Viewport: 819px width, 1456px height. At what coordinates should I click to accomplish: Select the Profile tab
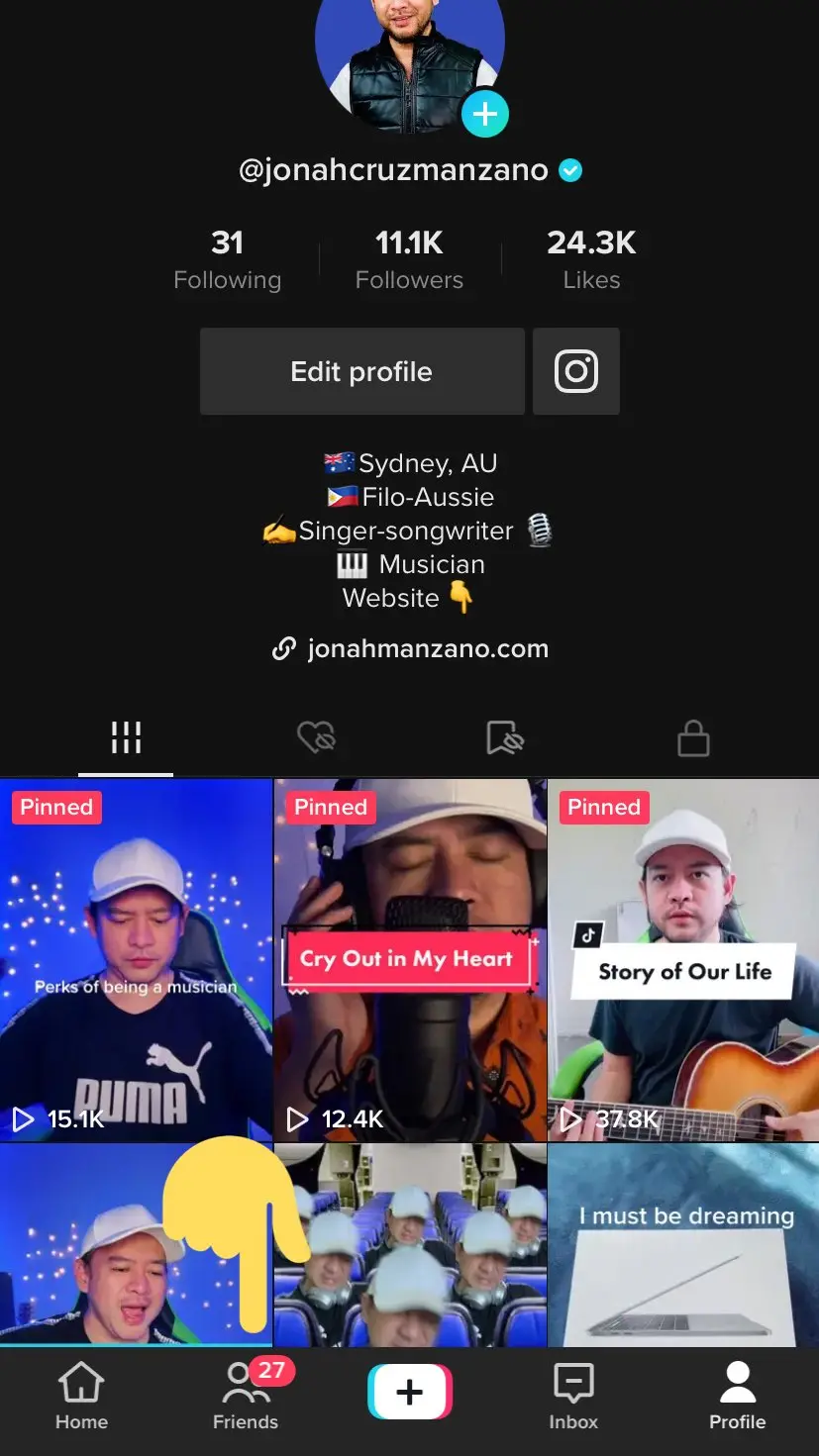point(737,1396)
